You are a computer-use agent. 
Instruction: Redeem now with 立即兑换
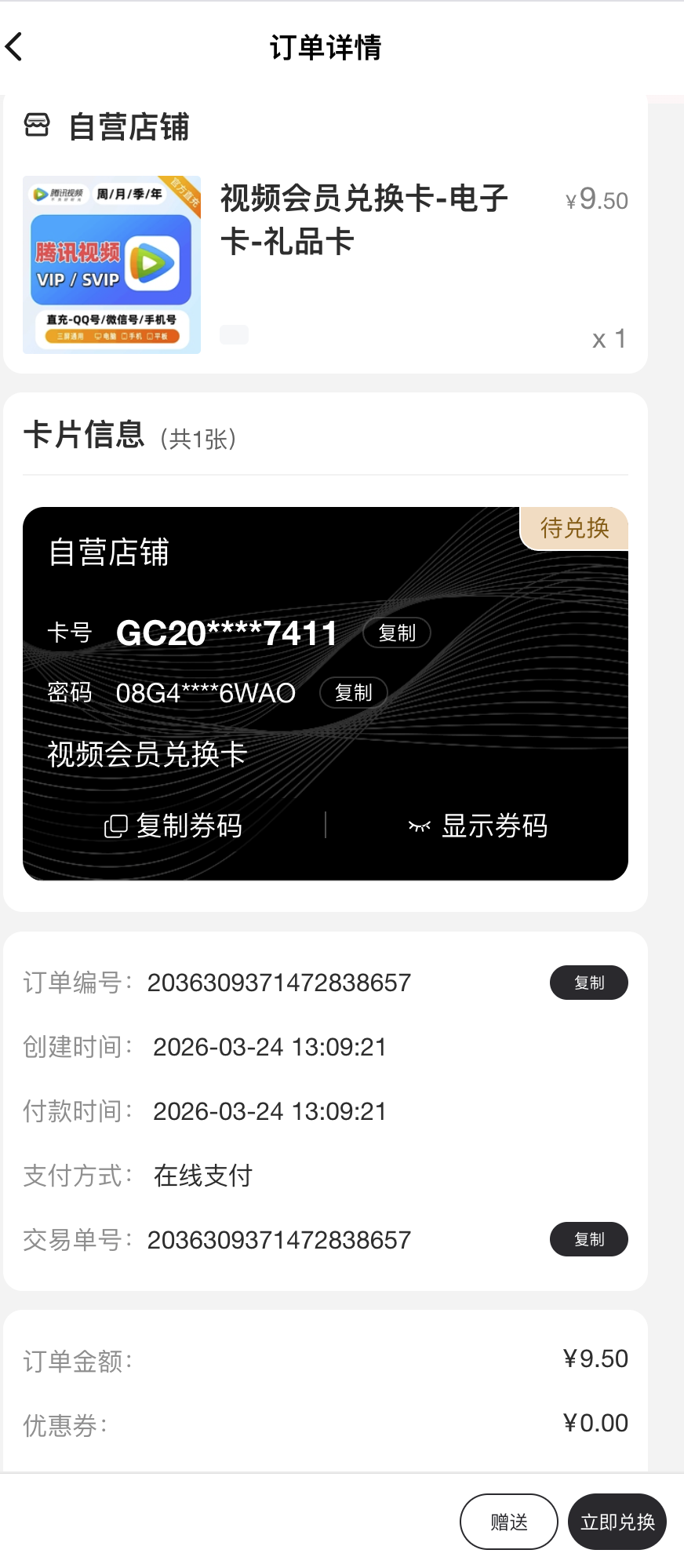click(x=617, y=1522)
